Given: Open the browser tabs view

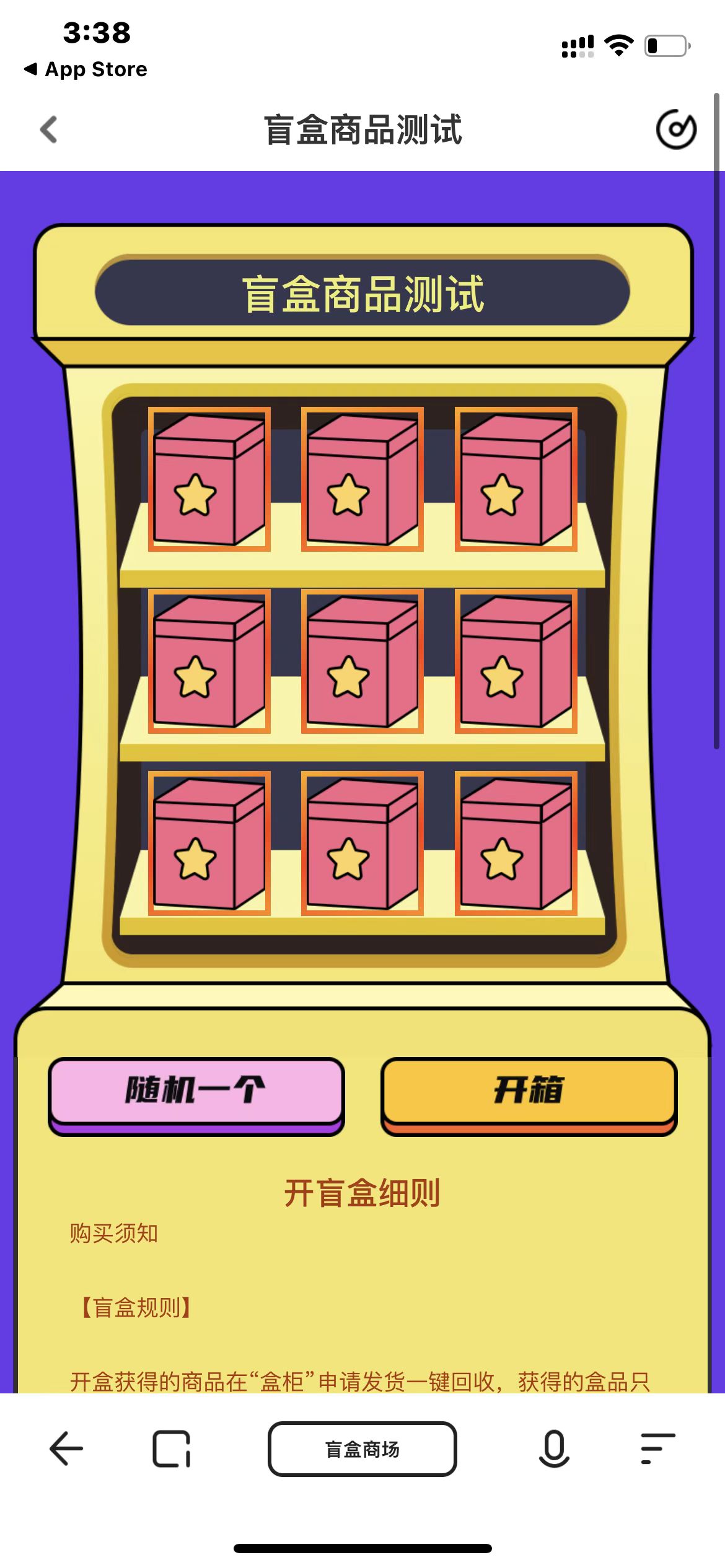Looking at the screenshot, I should coord(171,1449).
